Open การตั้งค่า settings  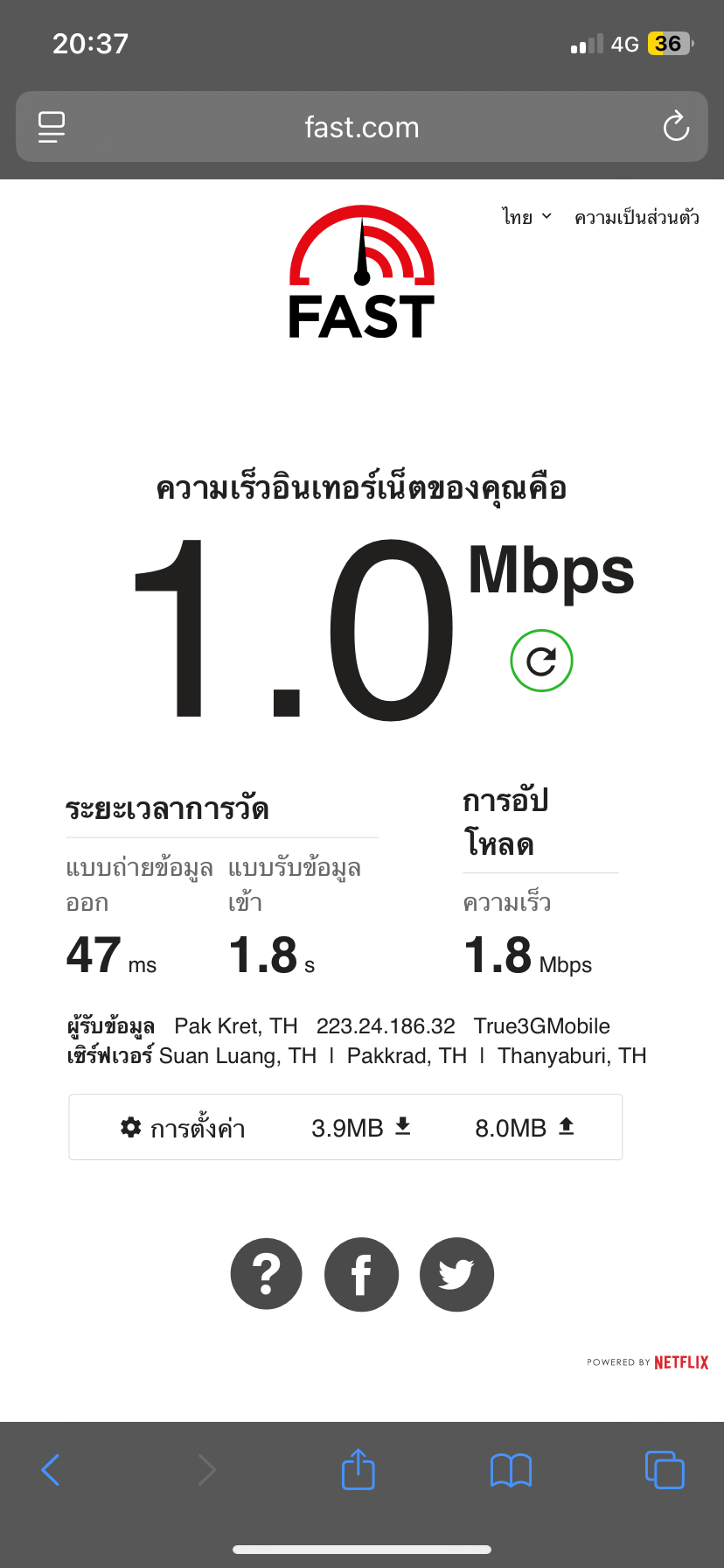183,1127
